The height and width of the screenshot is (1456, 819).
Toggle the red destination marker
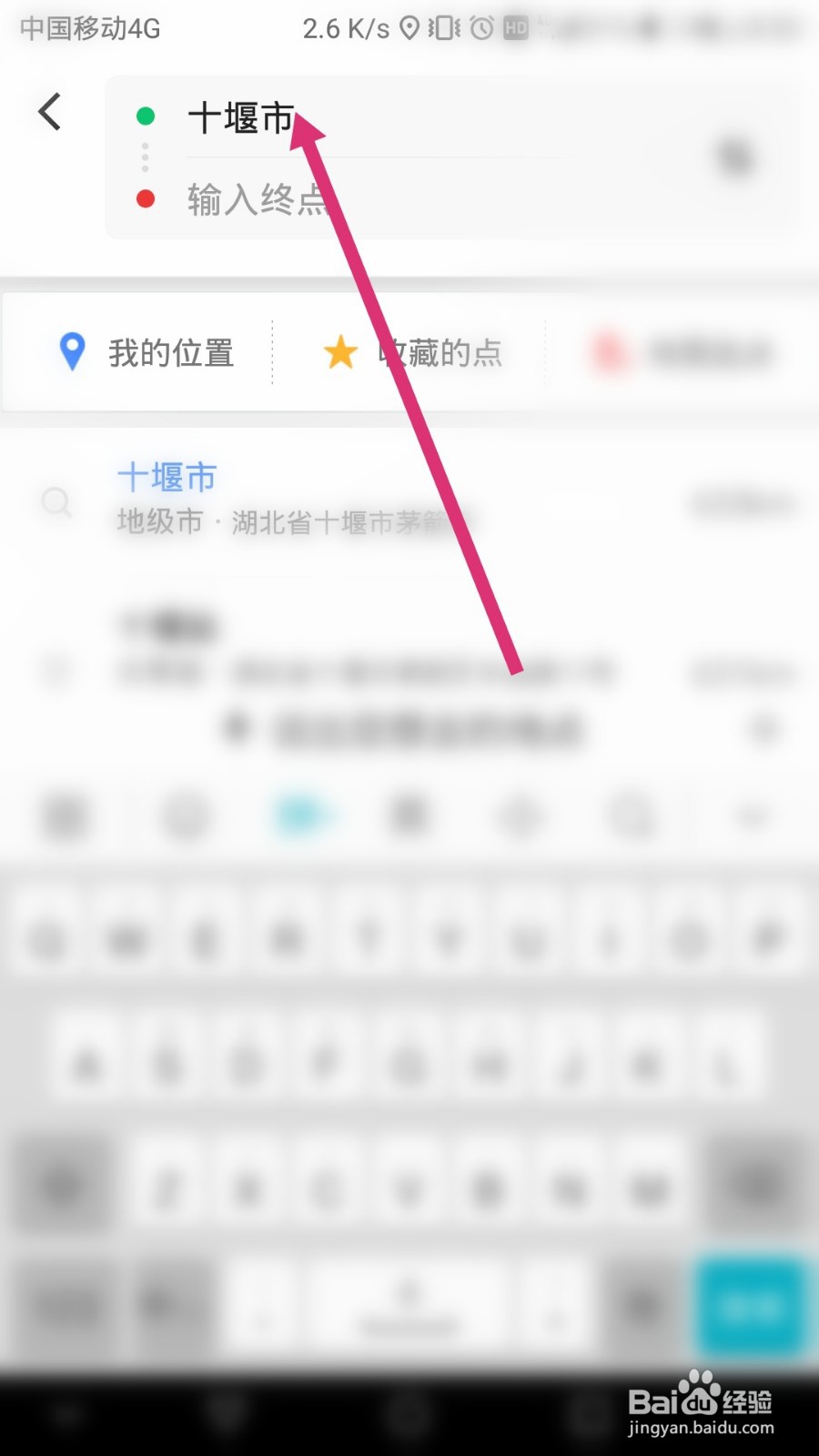146,198
